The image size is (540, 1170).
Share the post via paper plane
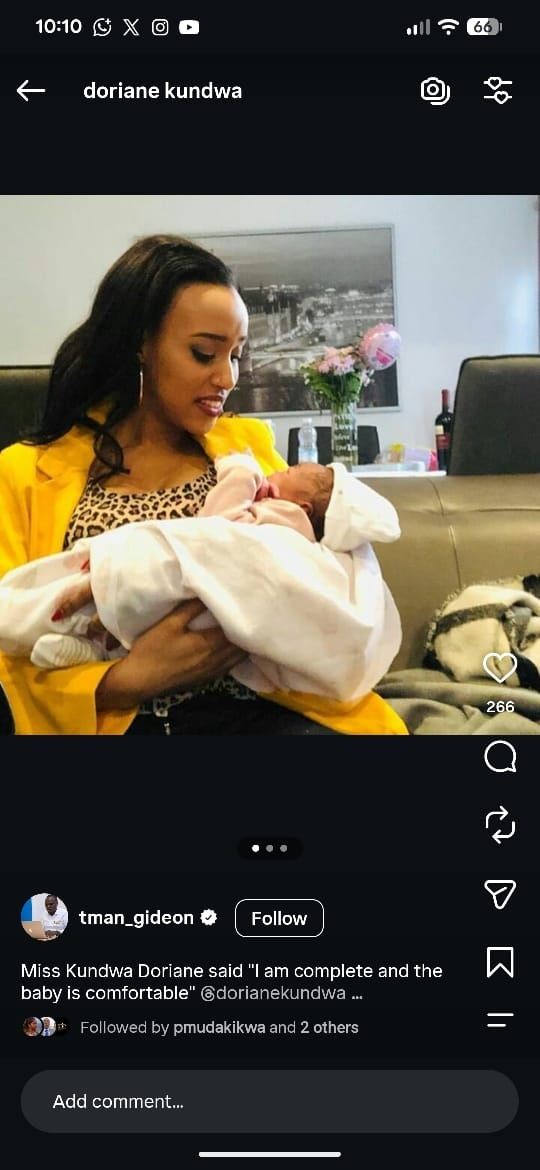[x=500, y=893]
